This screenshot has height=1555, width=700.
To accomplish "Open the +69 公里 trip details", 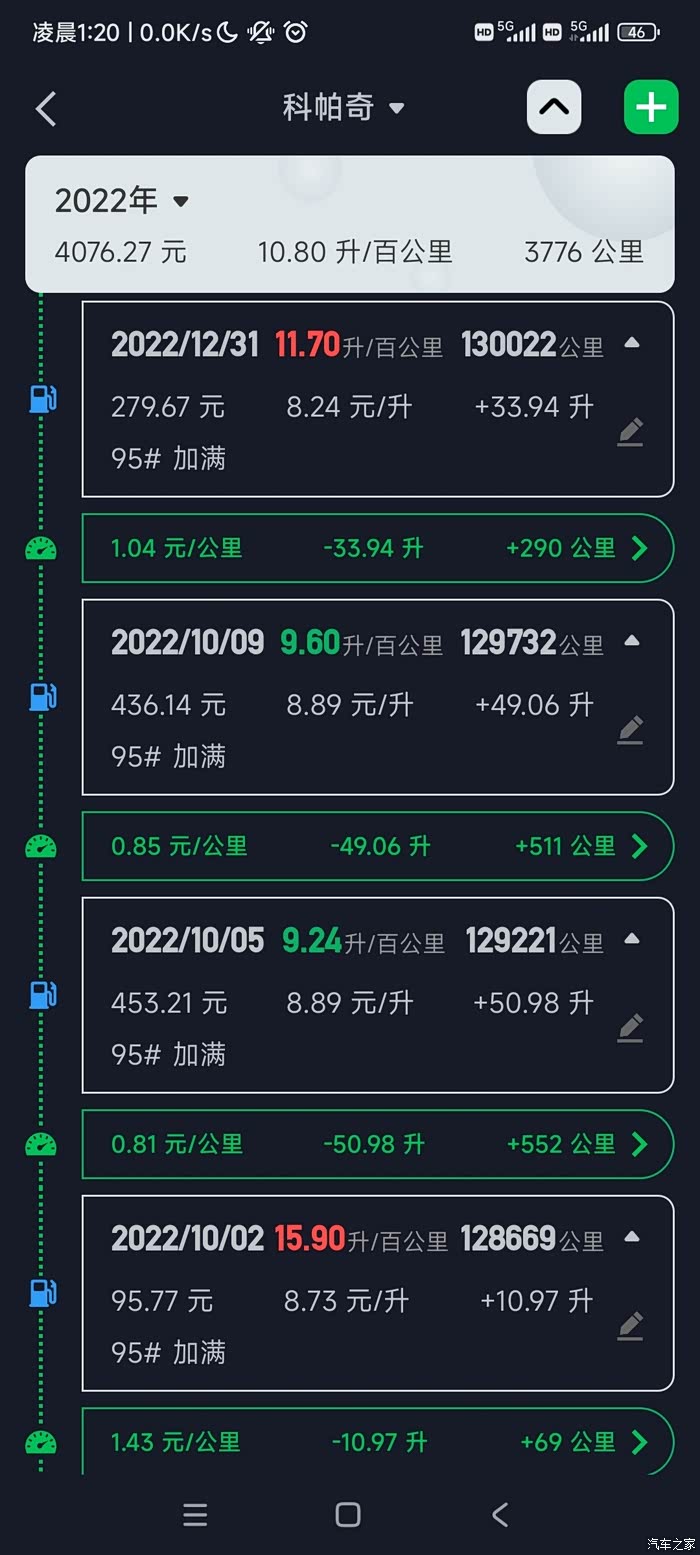I will point(640,1442).
